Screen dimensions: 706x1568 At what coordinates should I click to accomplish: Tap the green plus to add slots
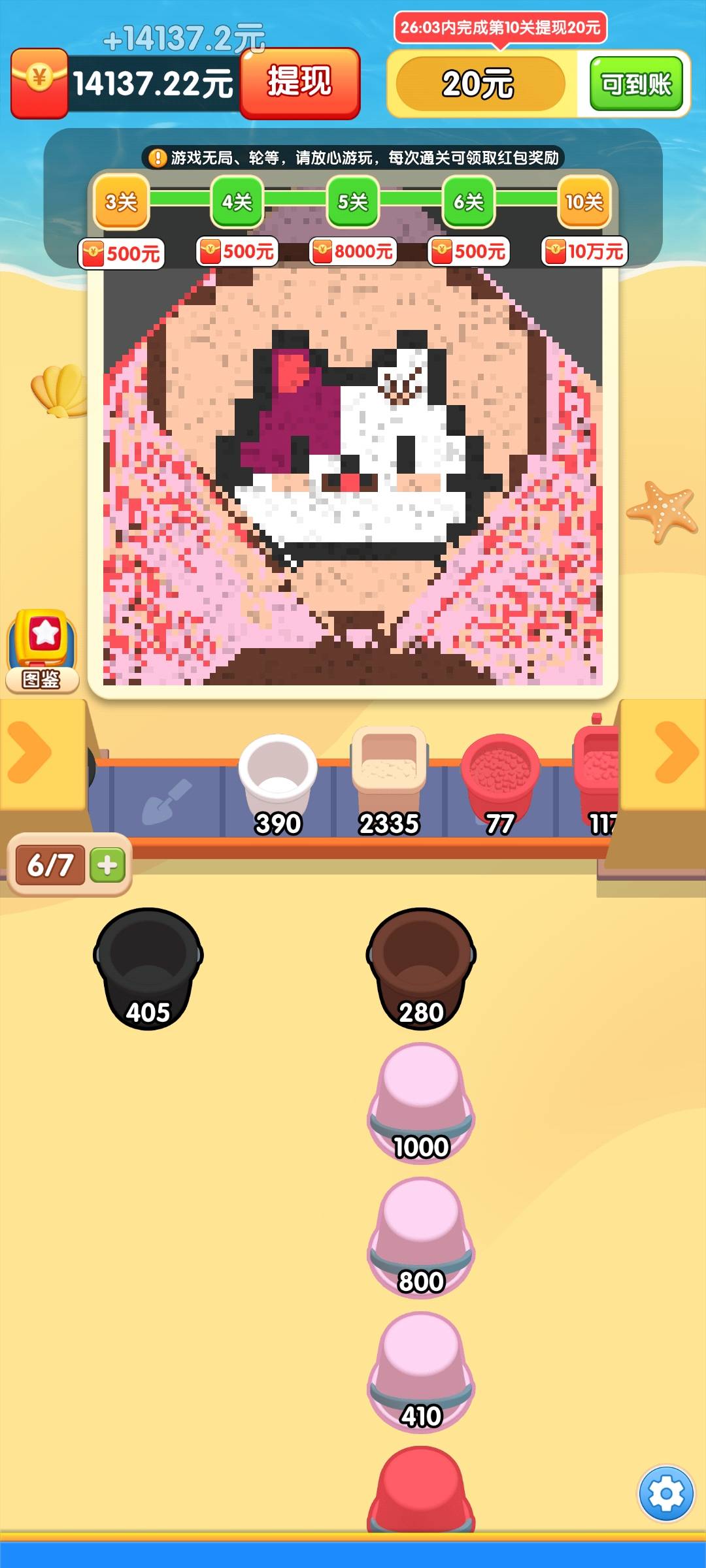107,865
